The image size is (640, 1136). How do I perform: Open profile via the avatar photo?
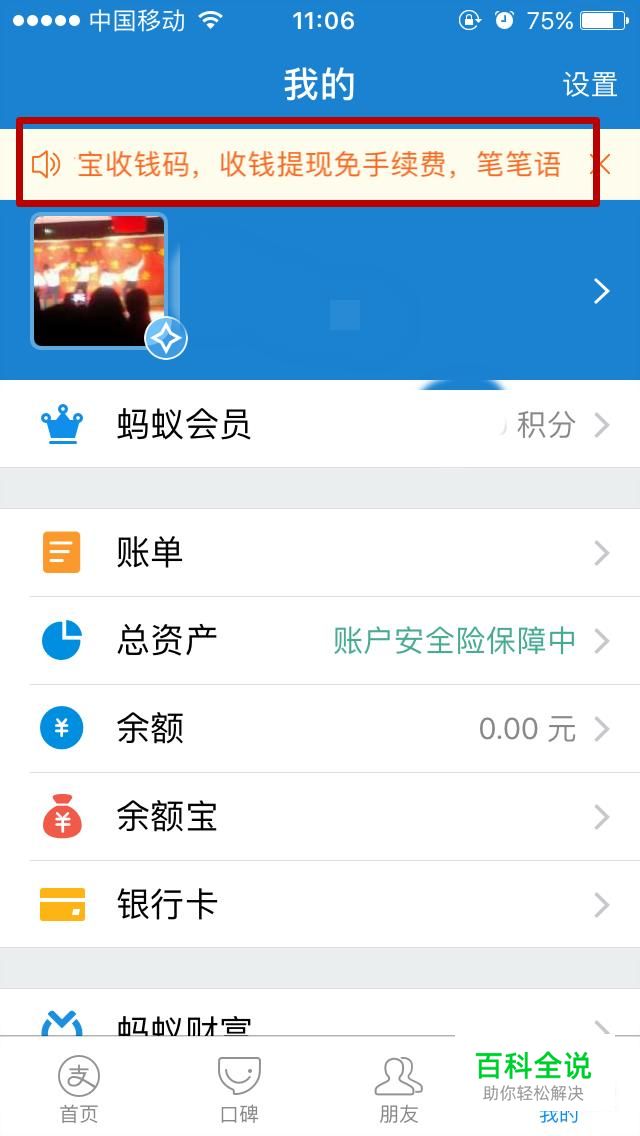point(99,281)
